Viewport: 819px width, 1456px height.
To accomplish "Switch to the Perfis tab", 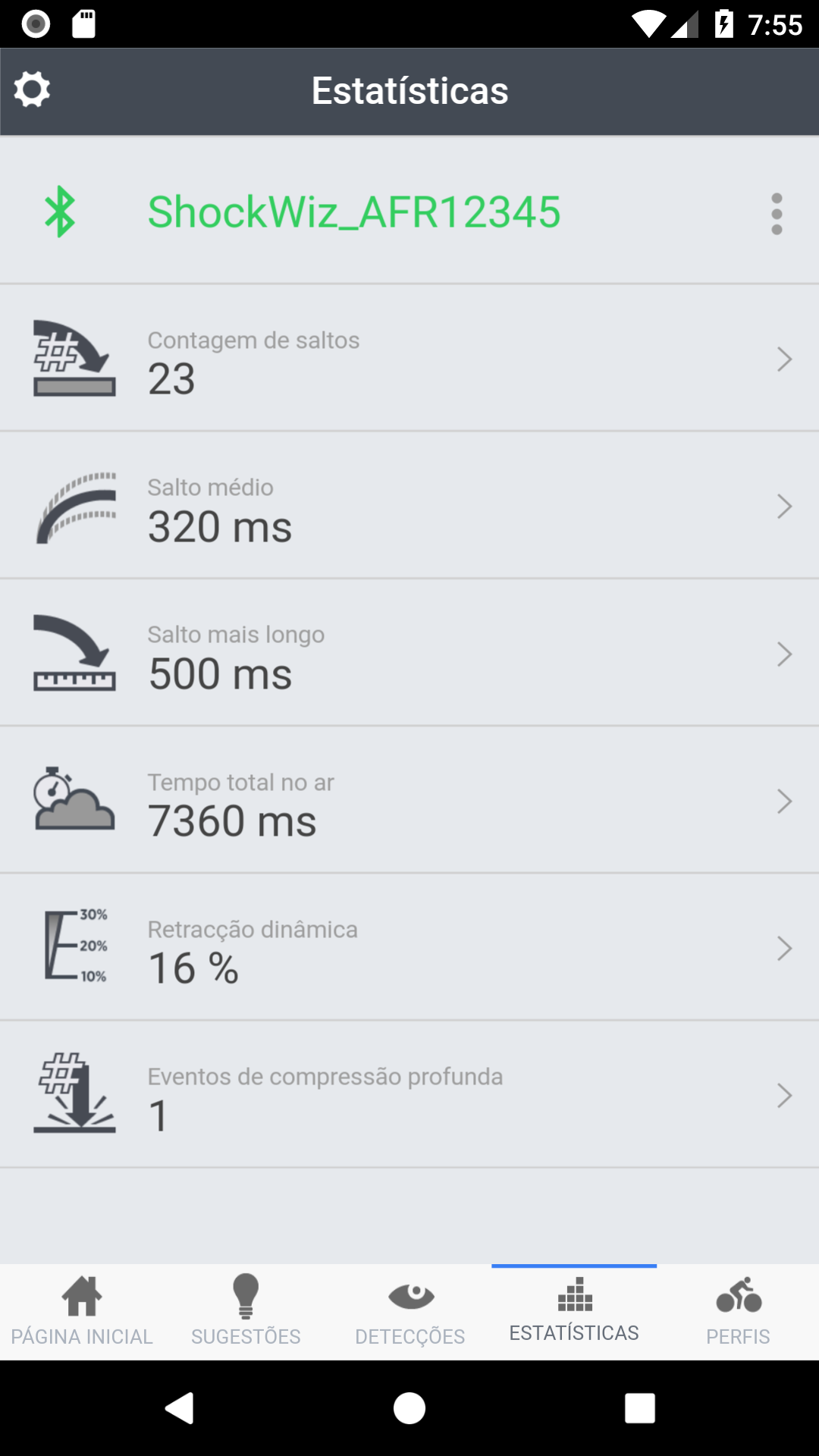I will click(738, 1311).
